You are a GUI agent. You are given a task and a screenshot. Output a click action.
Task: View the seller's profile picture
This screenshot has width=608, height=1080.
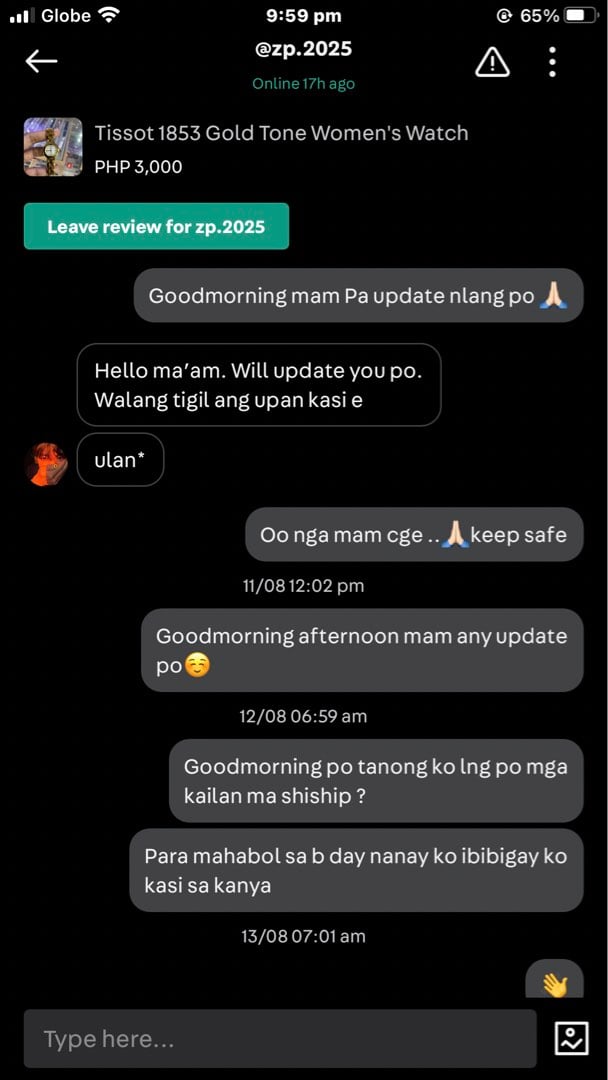tap(46, 464)
